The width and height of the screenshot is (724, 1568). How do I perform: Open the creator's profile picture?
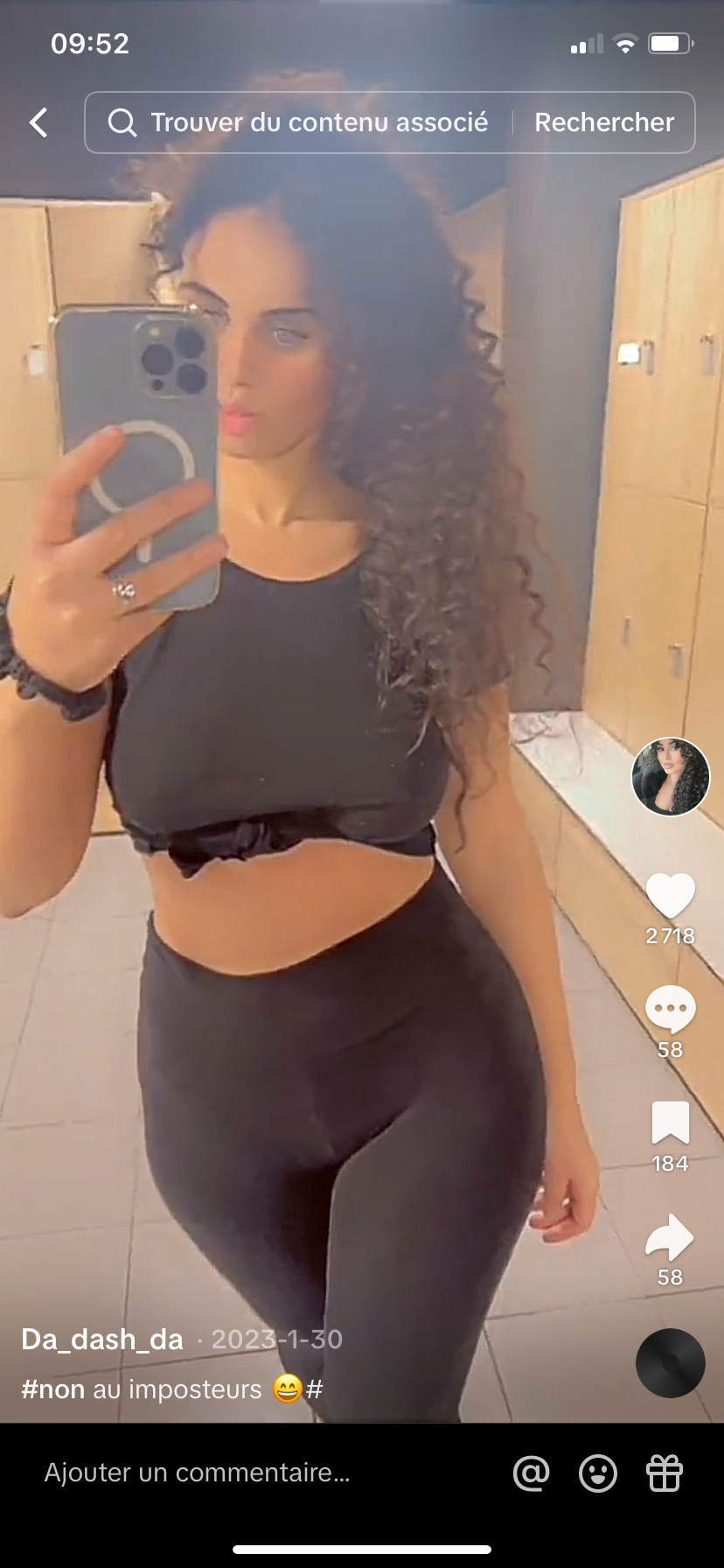point(671,777)
